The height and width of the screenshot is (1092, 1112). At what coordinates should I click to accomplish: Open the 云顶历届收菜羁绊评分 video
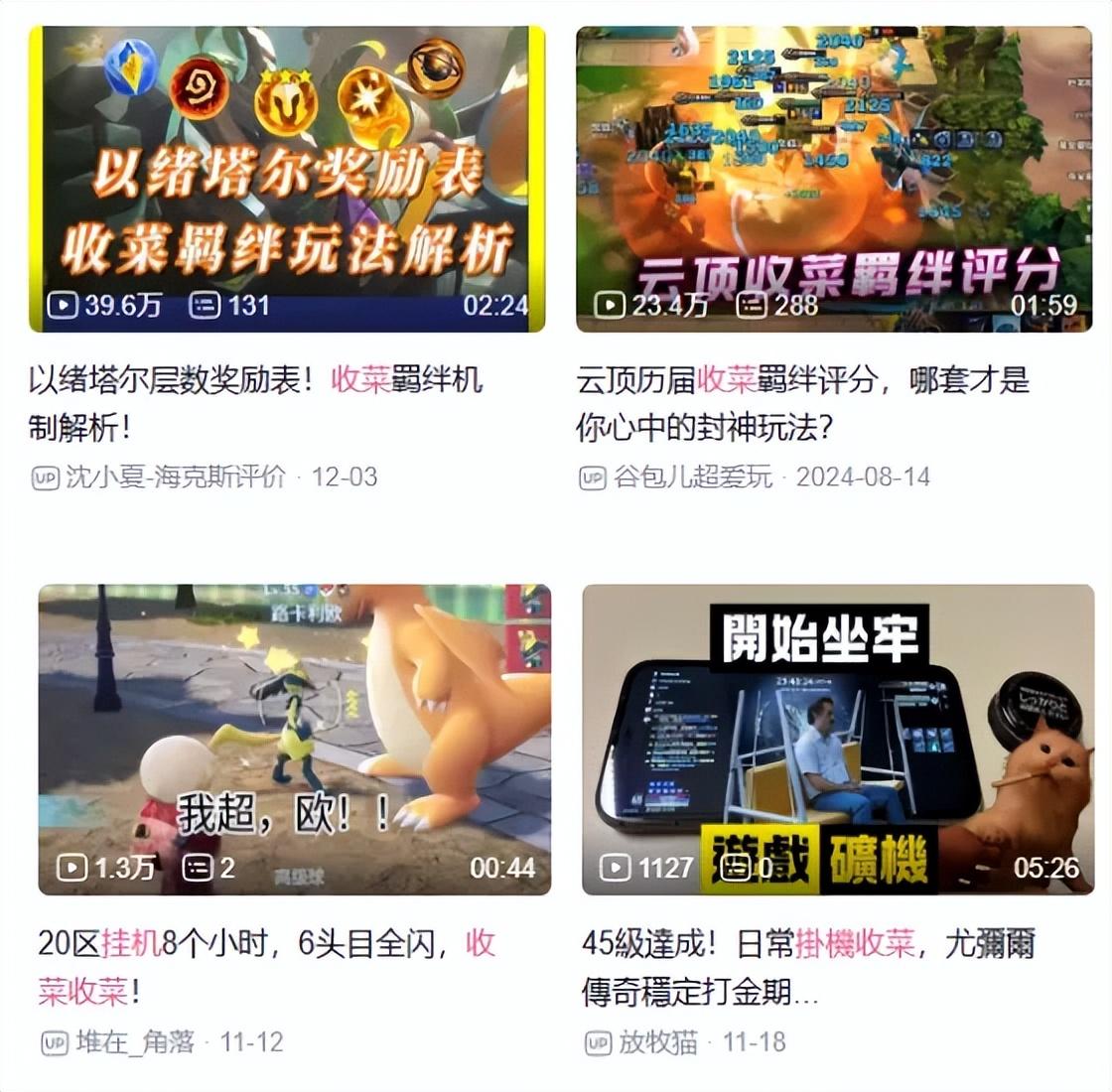(x=834, y=179)
